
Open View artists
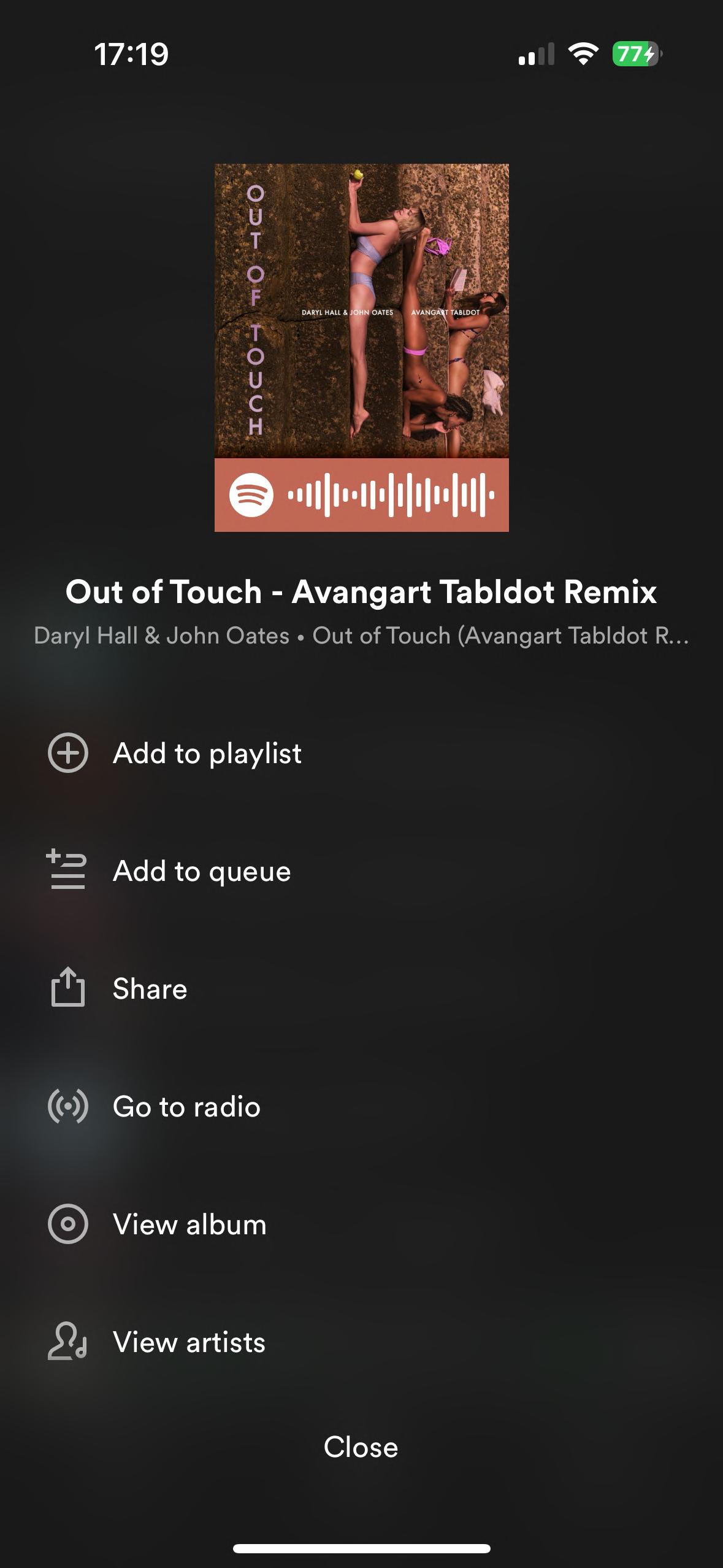tap(189, 1342)
